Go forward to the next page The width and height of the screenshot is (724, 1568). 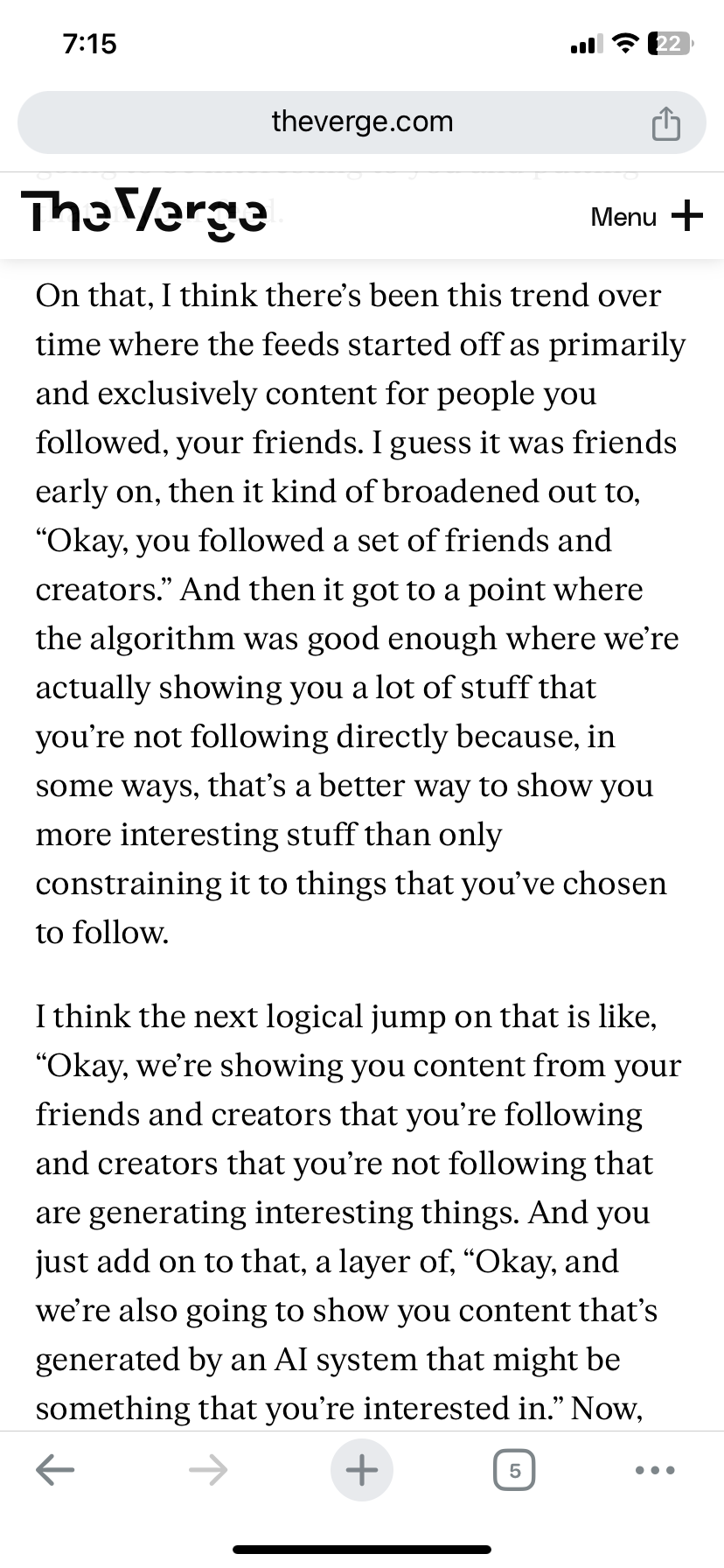click(208, 1470)
